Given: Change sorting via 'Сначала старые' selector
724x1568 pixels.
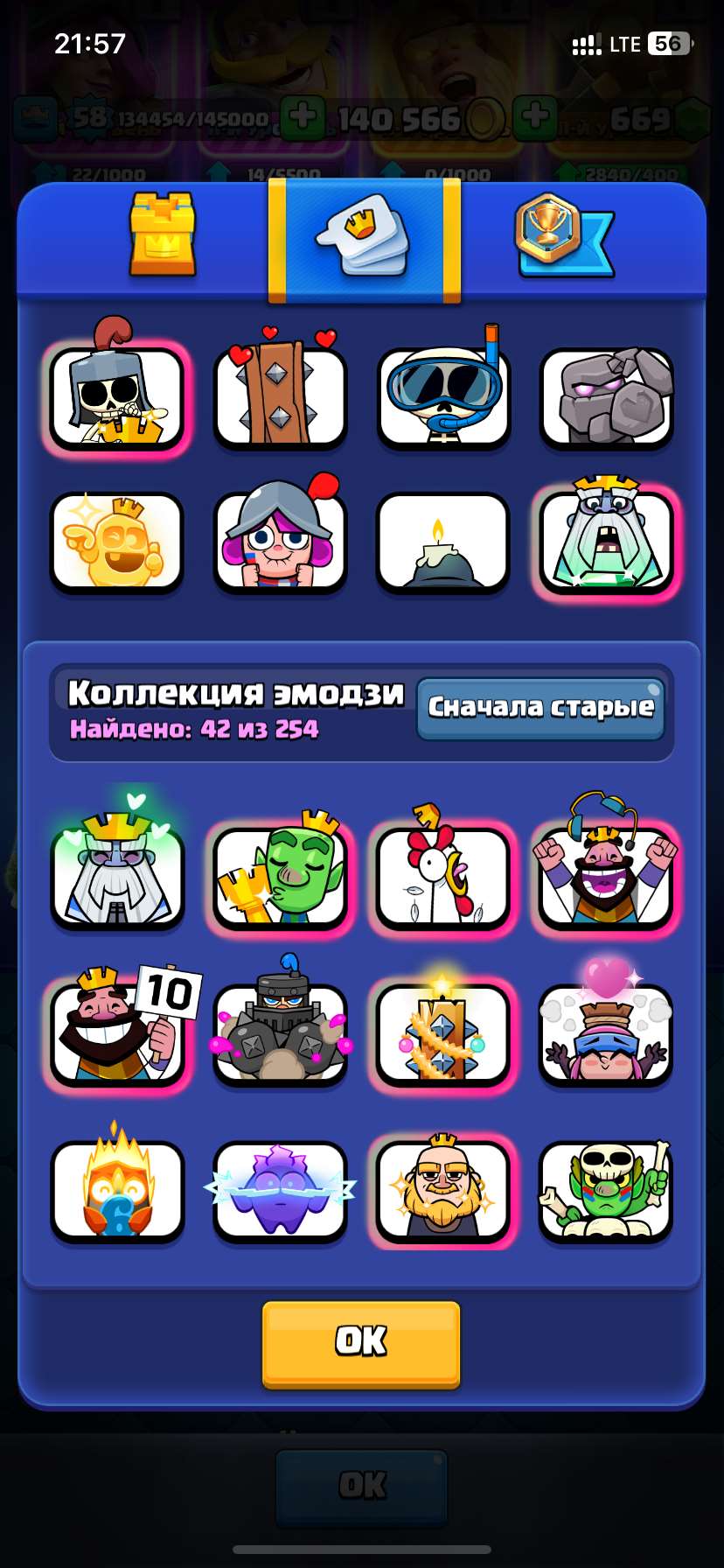Looking at the screenshot, I should point(541,707).
